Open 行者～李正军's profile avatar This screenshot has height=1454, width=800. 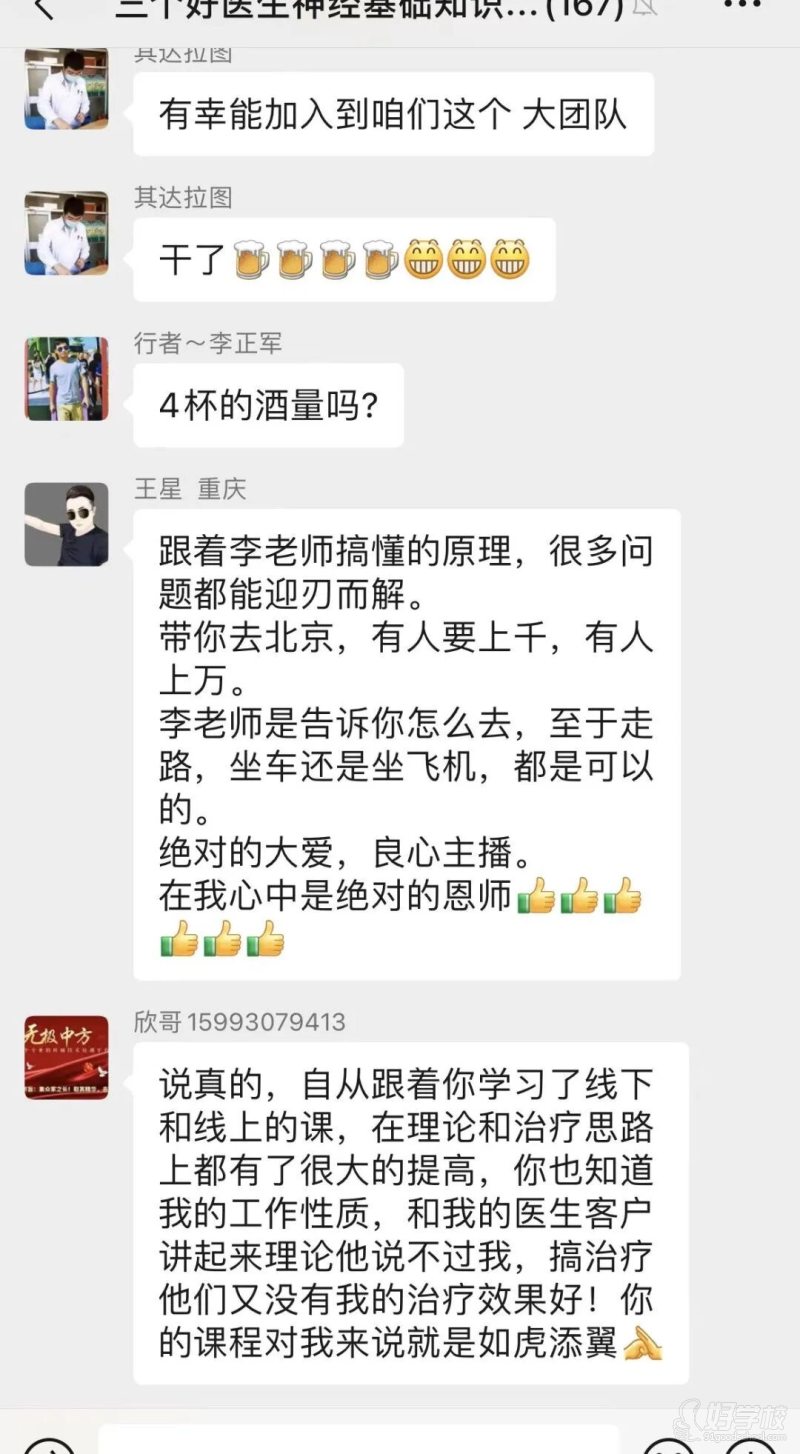[x=66, y=379]
